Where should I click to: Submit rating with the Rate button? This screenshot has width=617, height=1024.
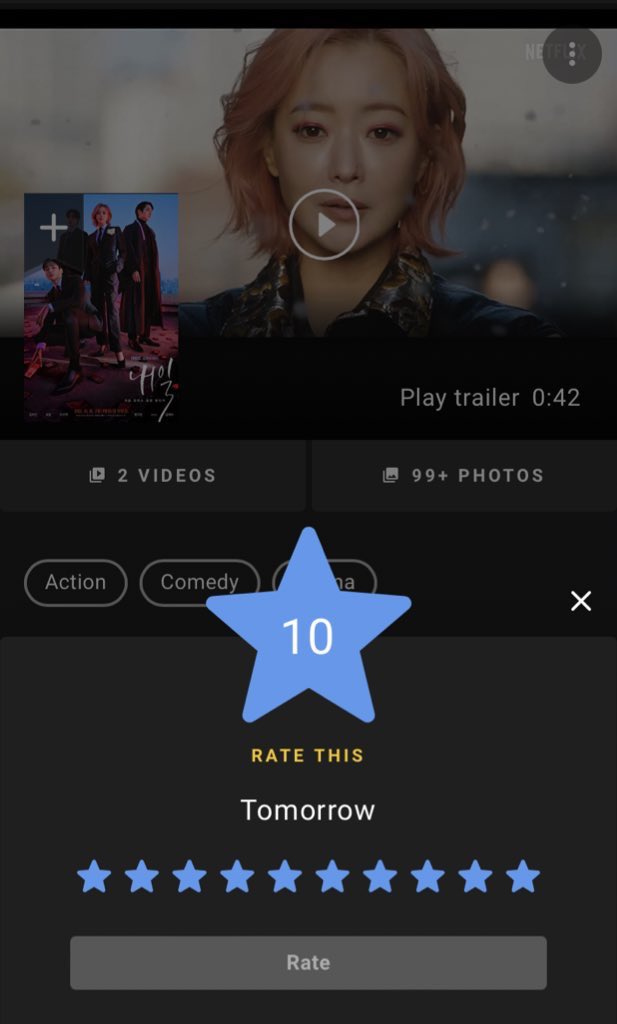pos(308,963)
